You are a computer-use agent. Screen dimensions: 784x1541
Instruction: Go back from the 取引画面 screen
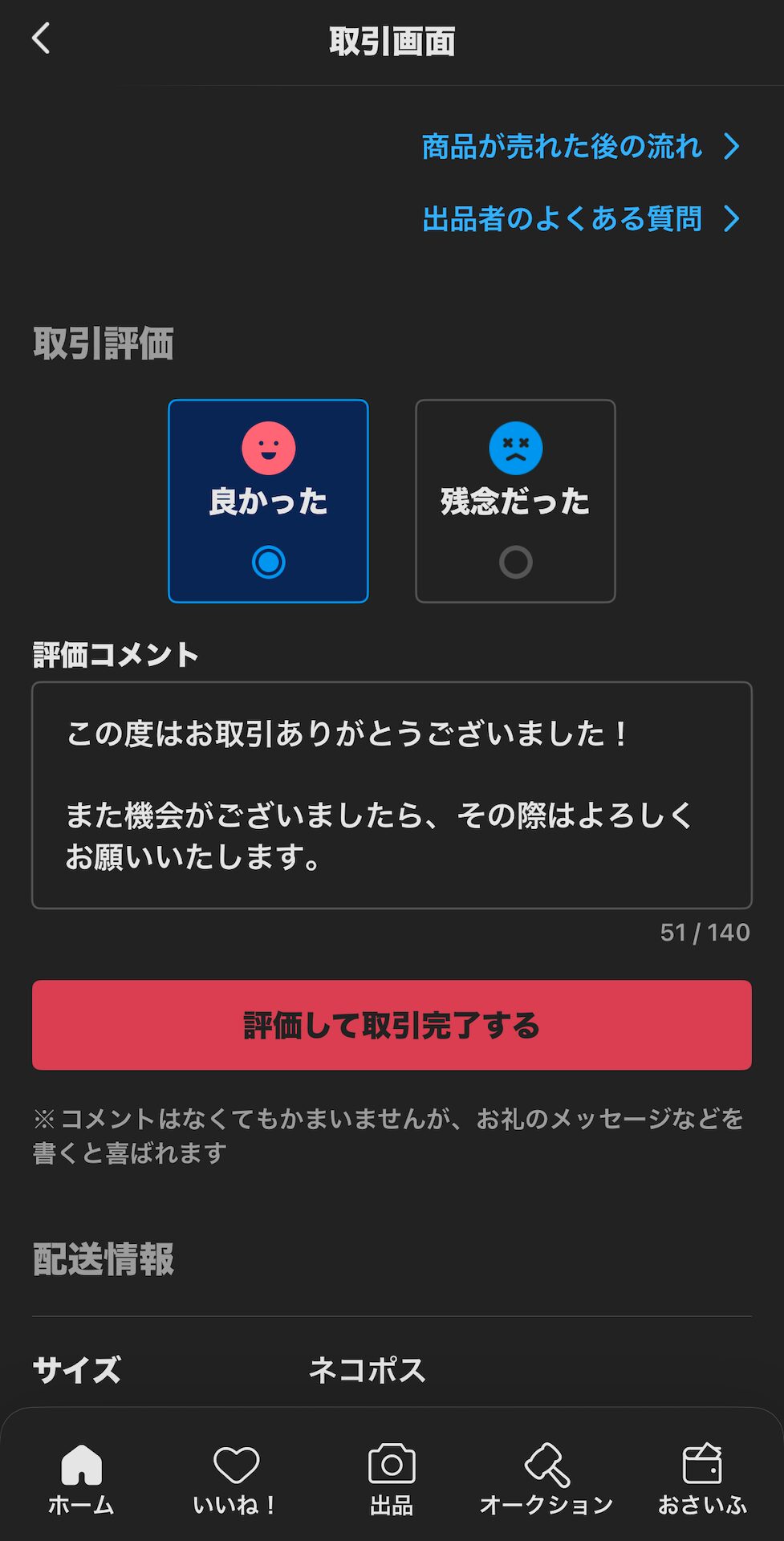[x=41, y=39]
